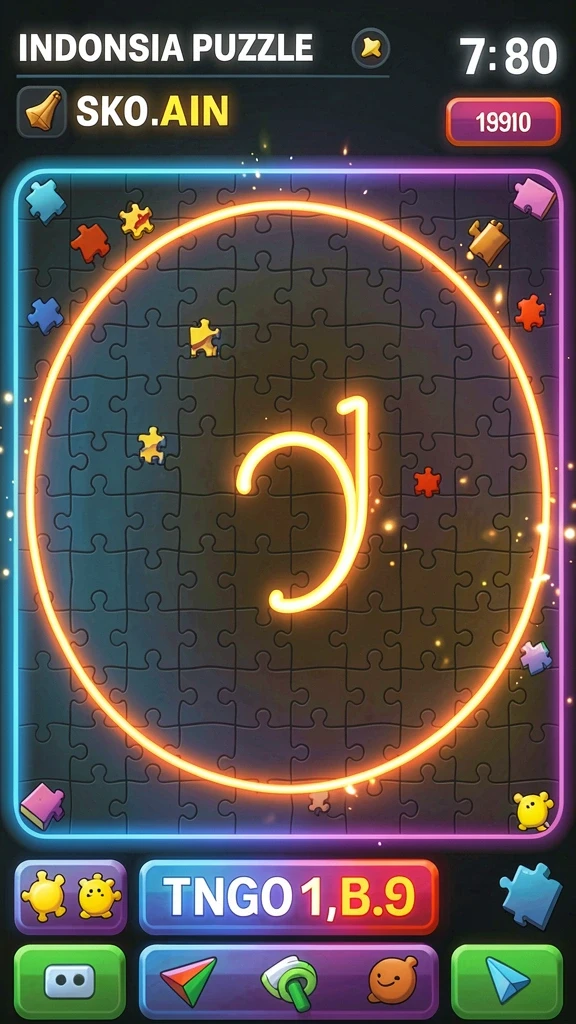Select the green knob tool
The width and height of the screenshot is (576, 1024).
click(x=289, y=981)
